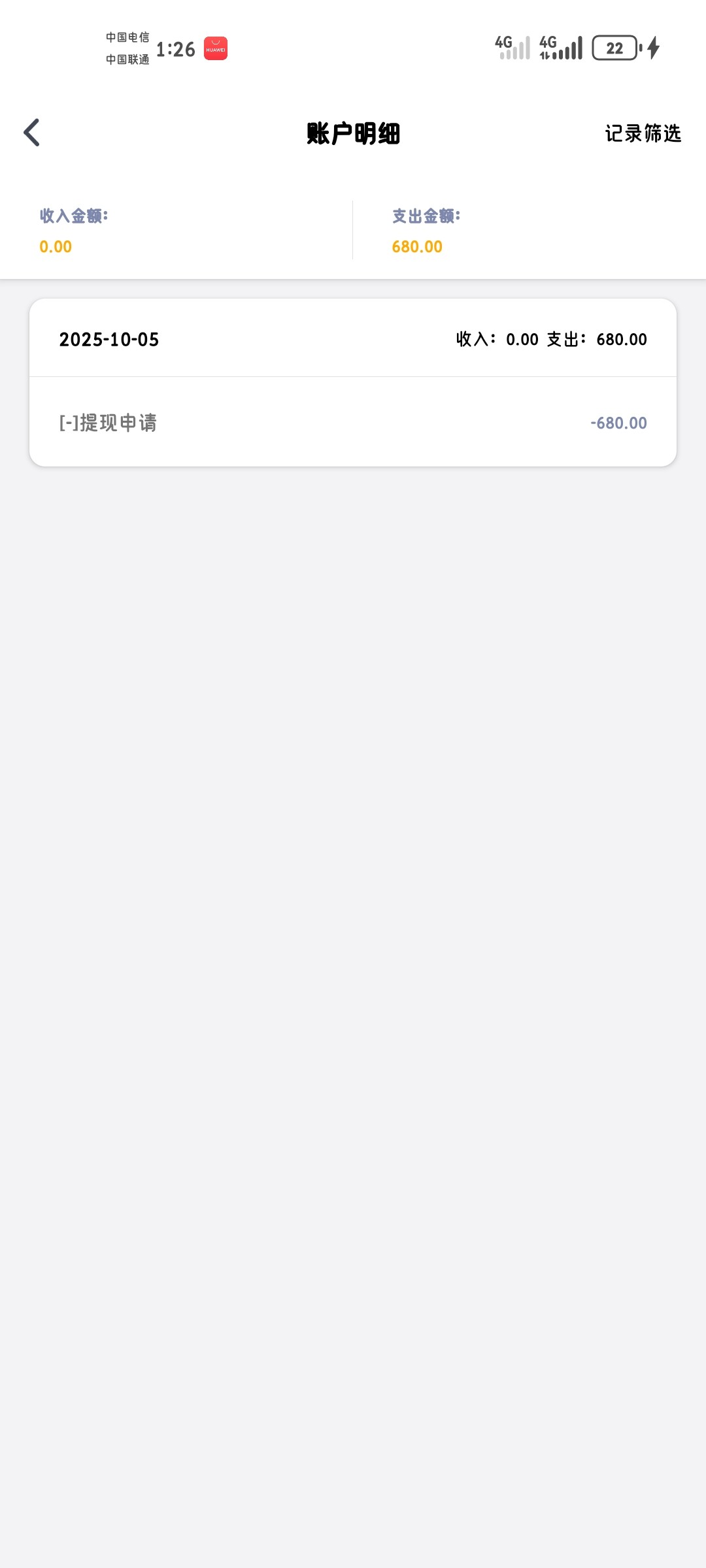Click the orange 680.00 expense total

(x=416, y=246)
